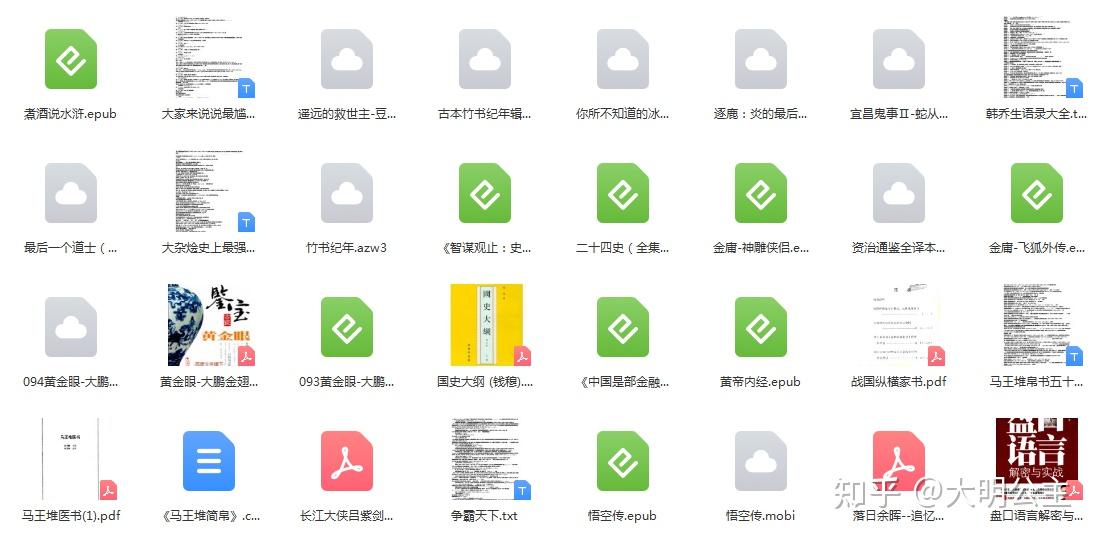The height and width of the screenshot is (540, 1100).
Task: Open the 煮酒说水浒.epub file
Action: (70, 60)
